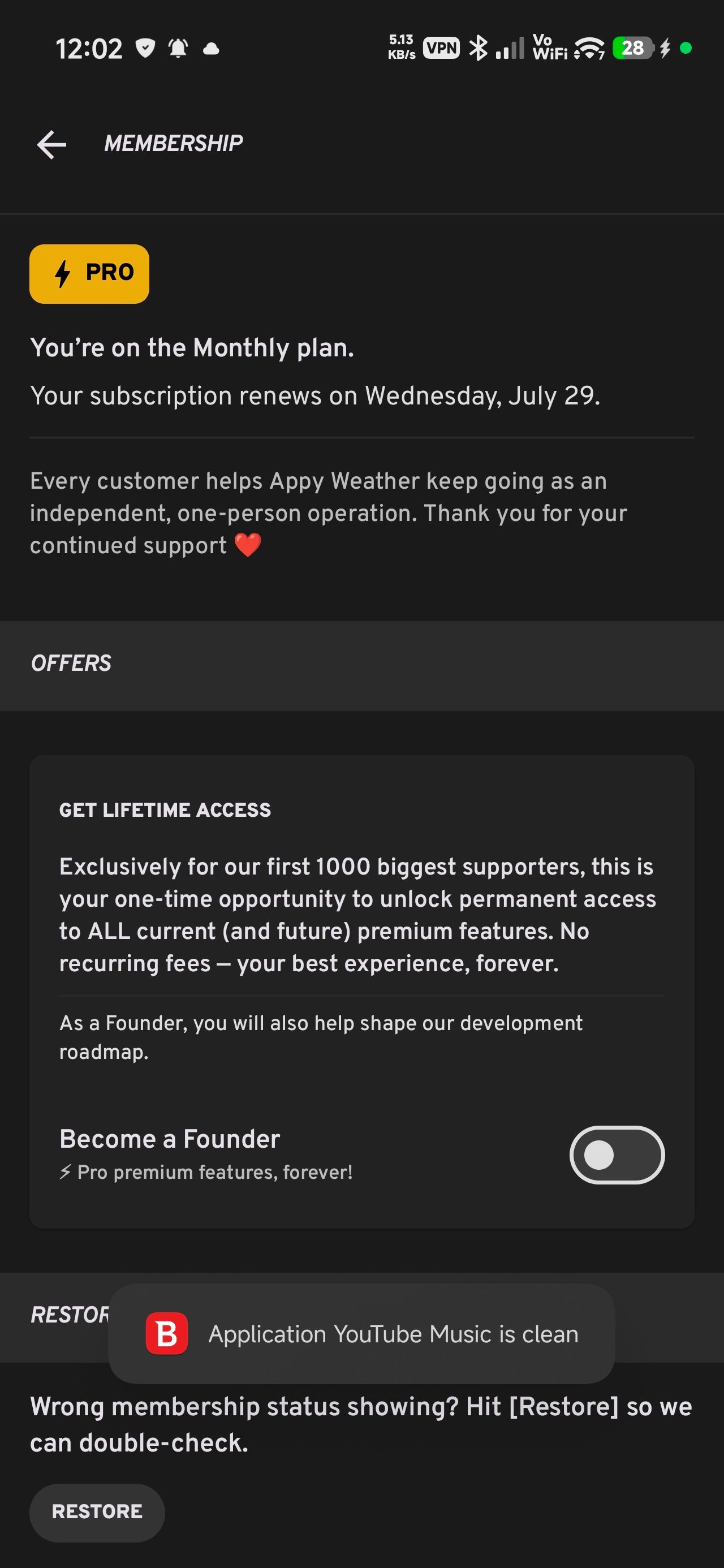Tap the Restore button
The image size is (724, 1568).
click(x=97, y=1512)
